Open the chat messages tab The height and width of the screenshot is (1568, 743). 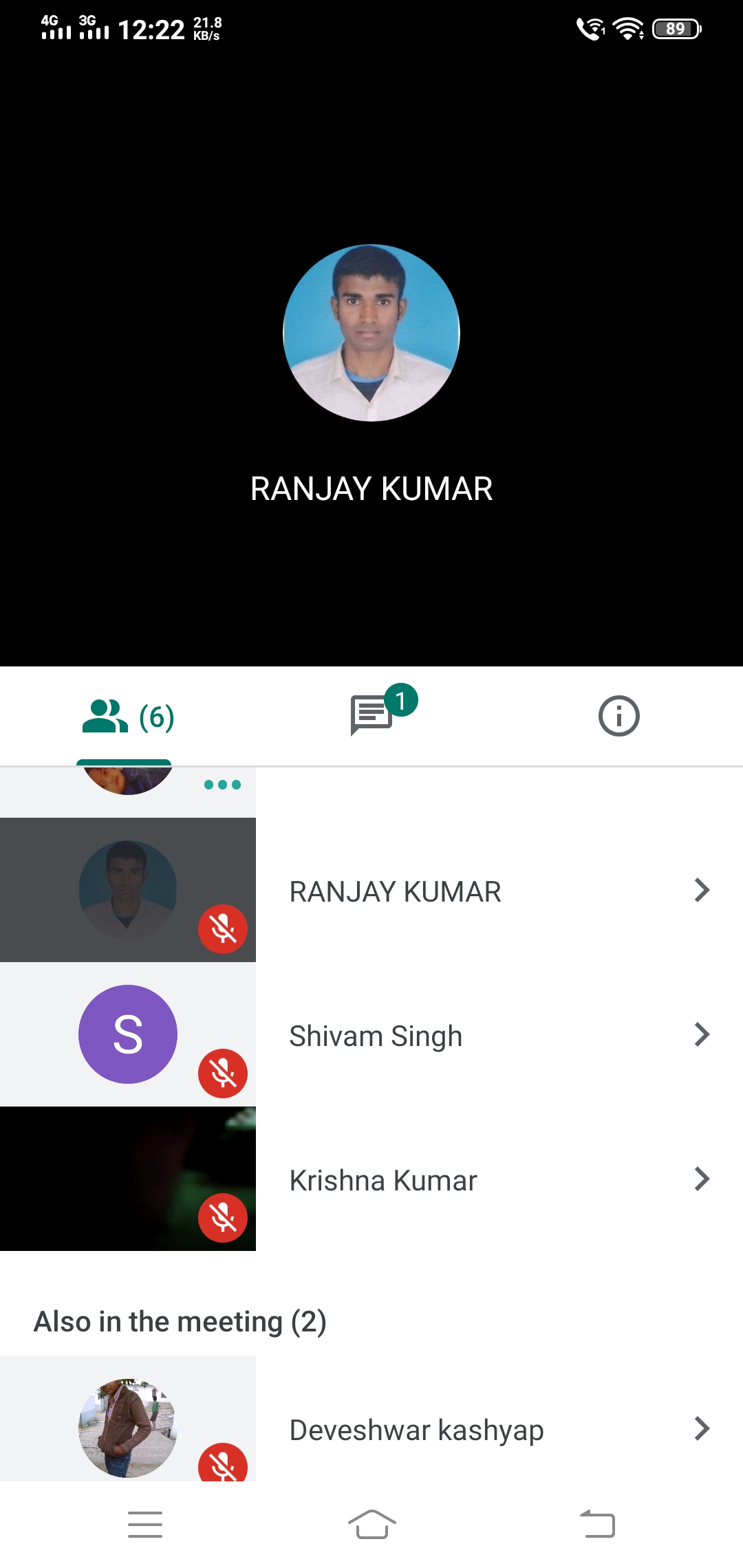[372, 715]
